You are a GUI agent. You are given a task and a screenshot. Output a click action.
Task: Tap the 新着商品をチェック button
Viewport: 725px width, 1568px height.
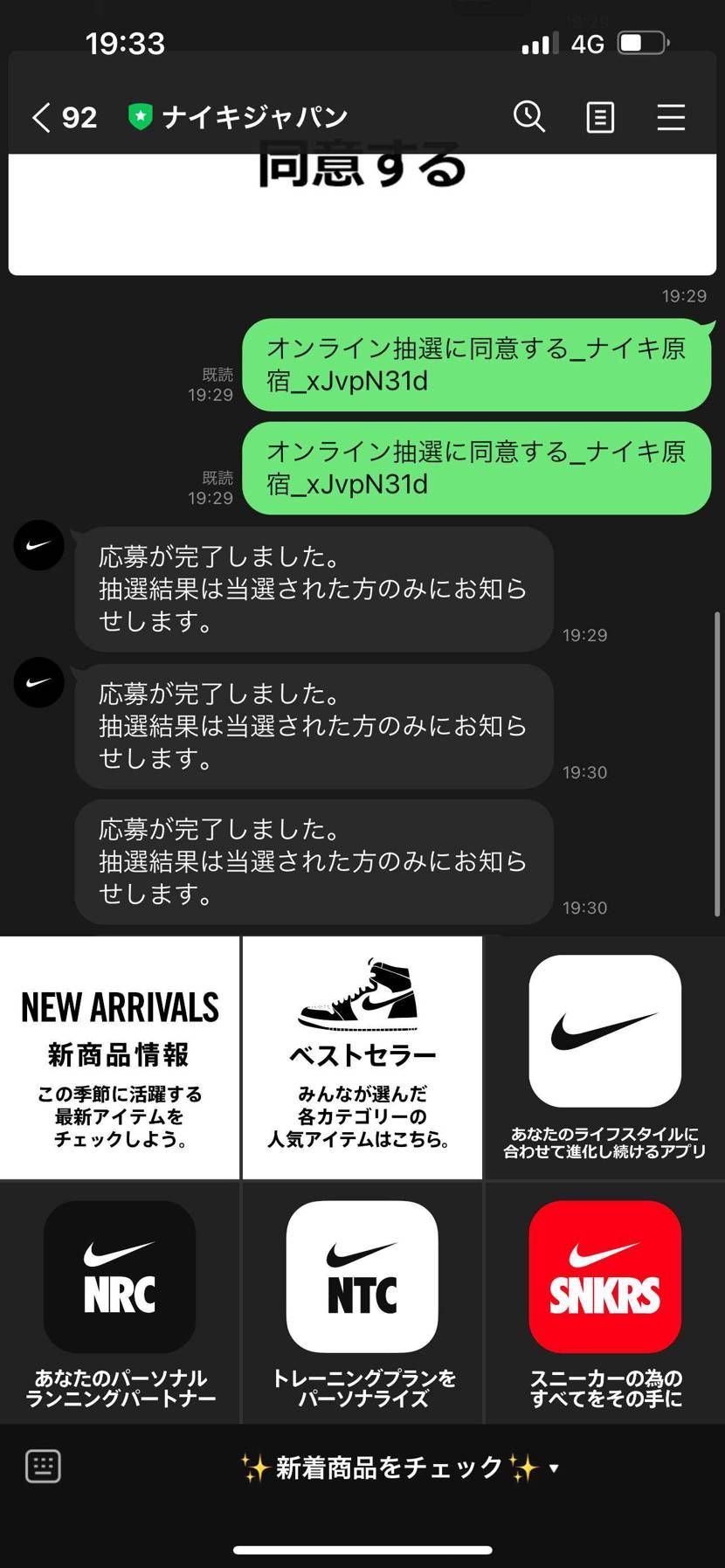tap(386, 1468)
